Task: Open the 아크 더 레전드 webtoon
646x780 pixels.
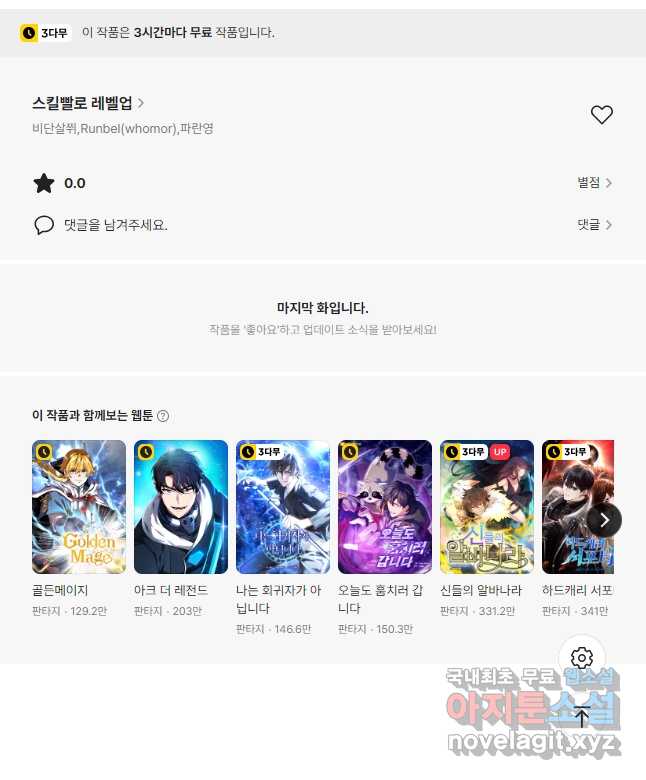Action: point(181,507)
